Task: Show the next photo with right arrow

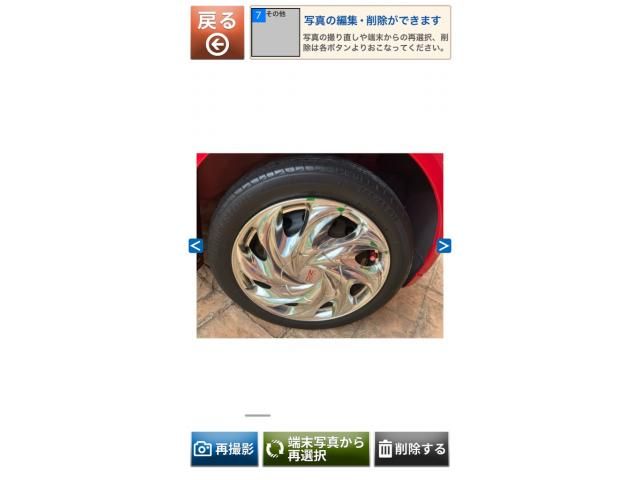Action: point(444,246)
